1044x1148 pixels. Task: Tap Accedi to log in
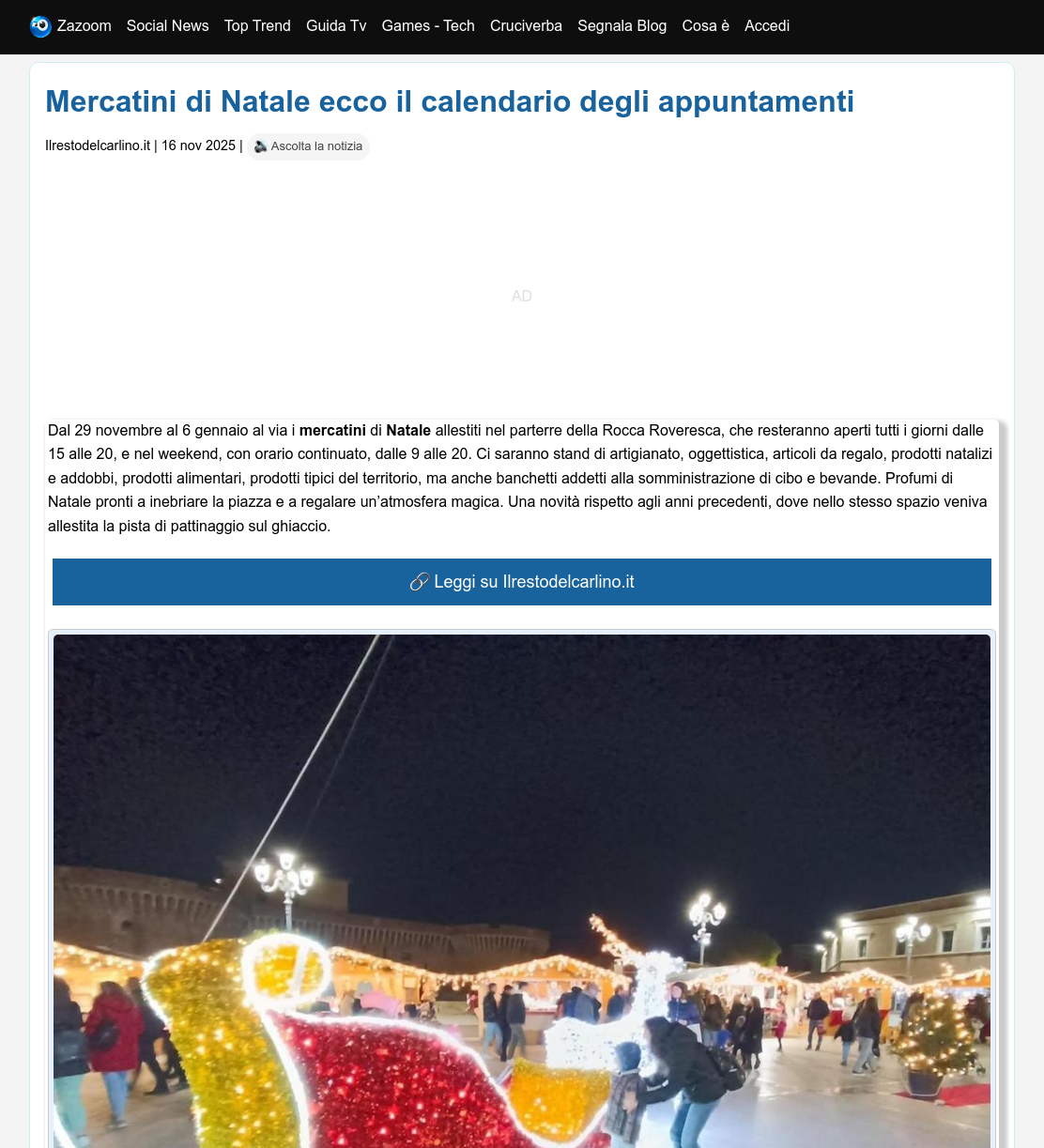pos(767,26)
